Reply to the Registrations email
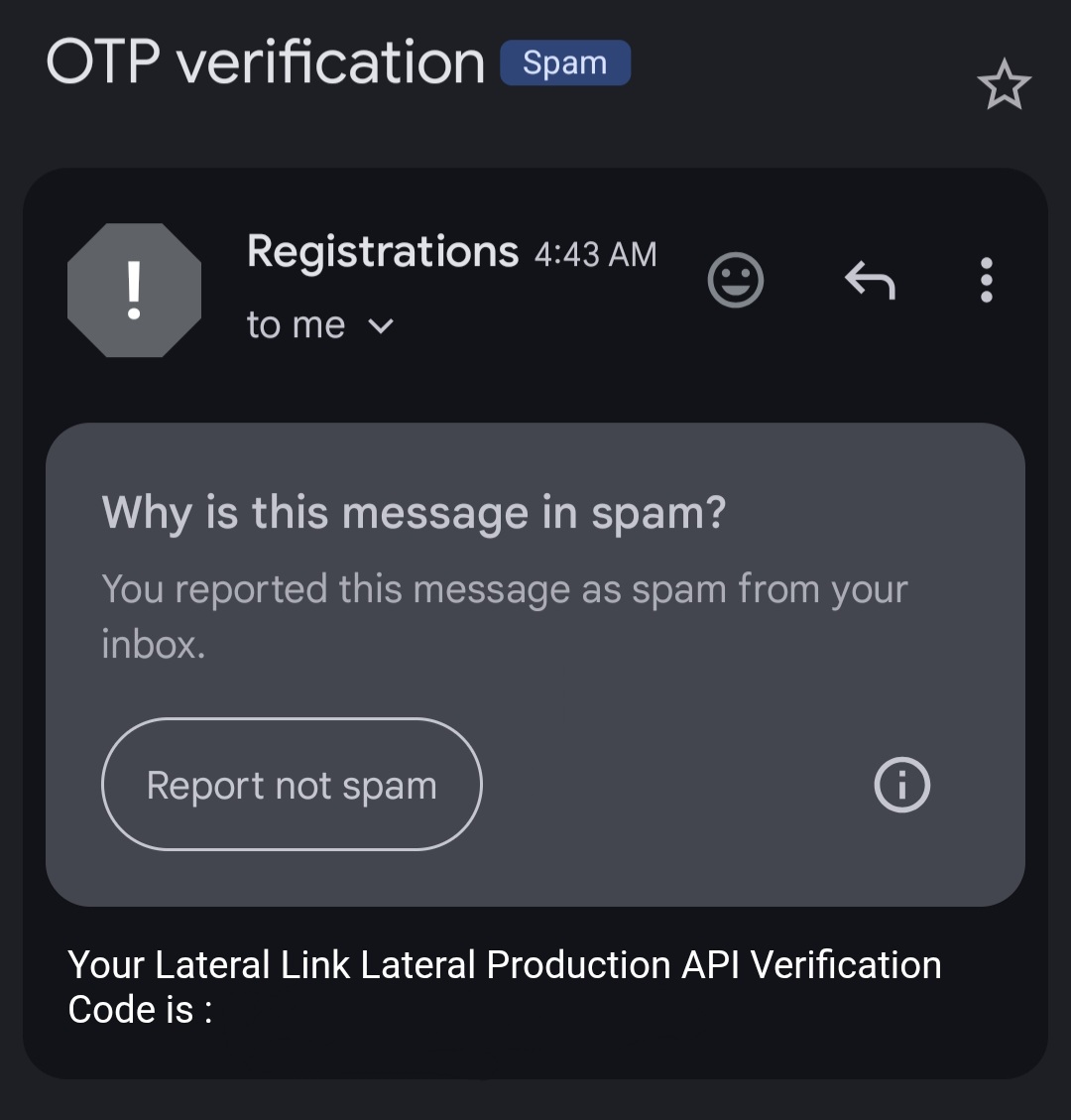 [870, 280]
